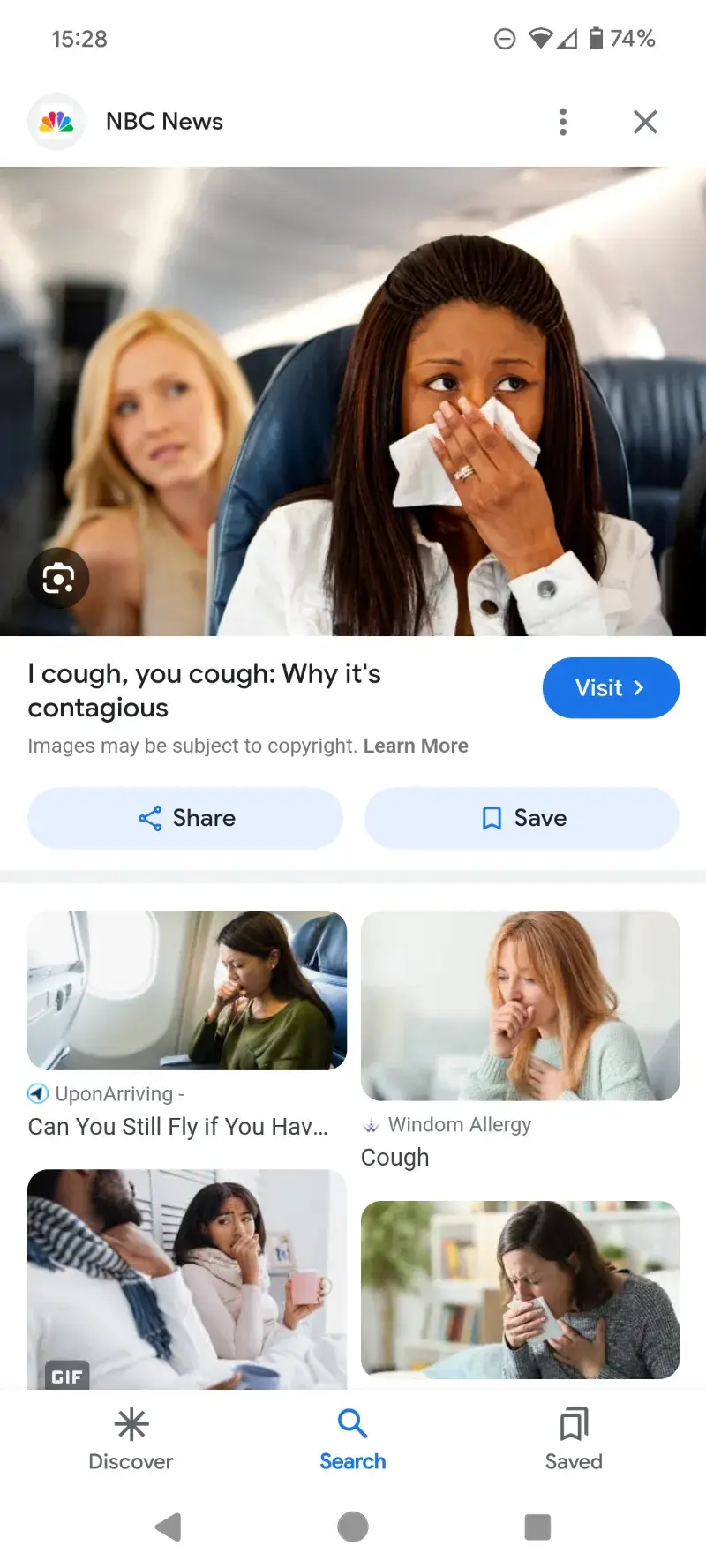
Task: Open the Saved tab
Action: click(574, 1439)
